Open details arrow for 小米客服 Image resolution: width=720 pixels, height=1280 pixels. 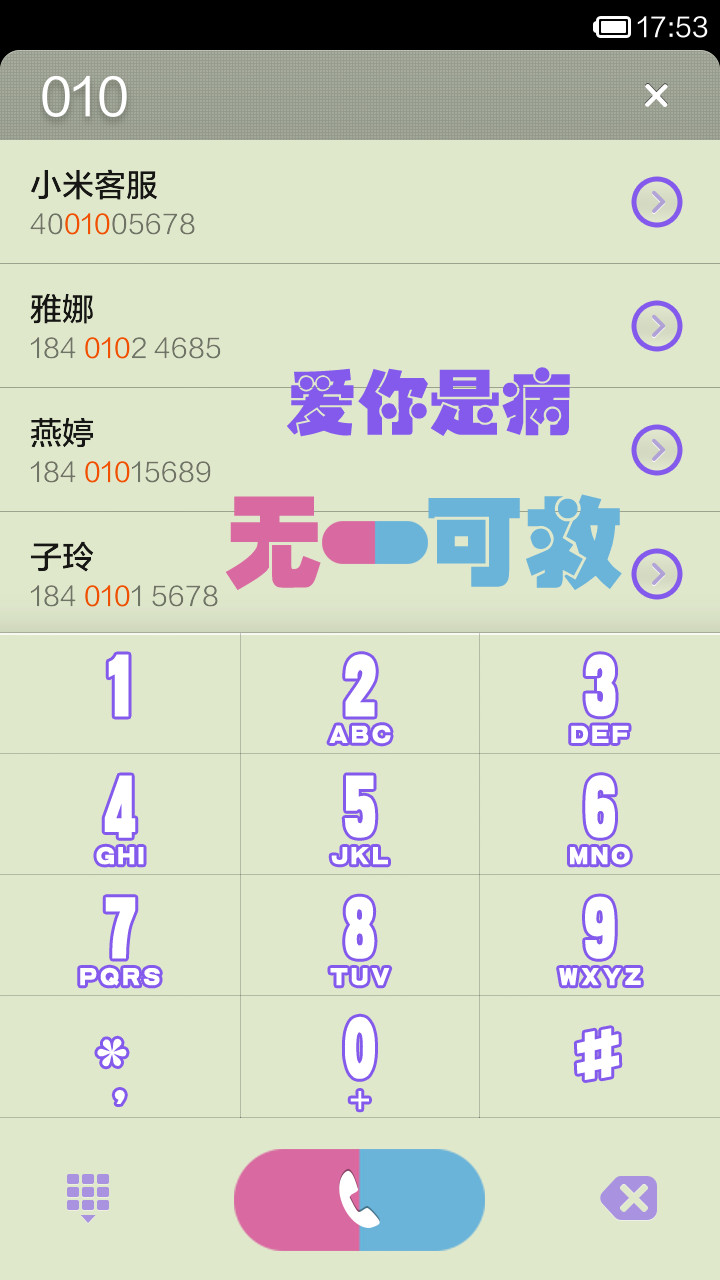click(x=657, y=202)
